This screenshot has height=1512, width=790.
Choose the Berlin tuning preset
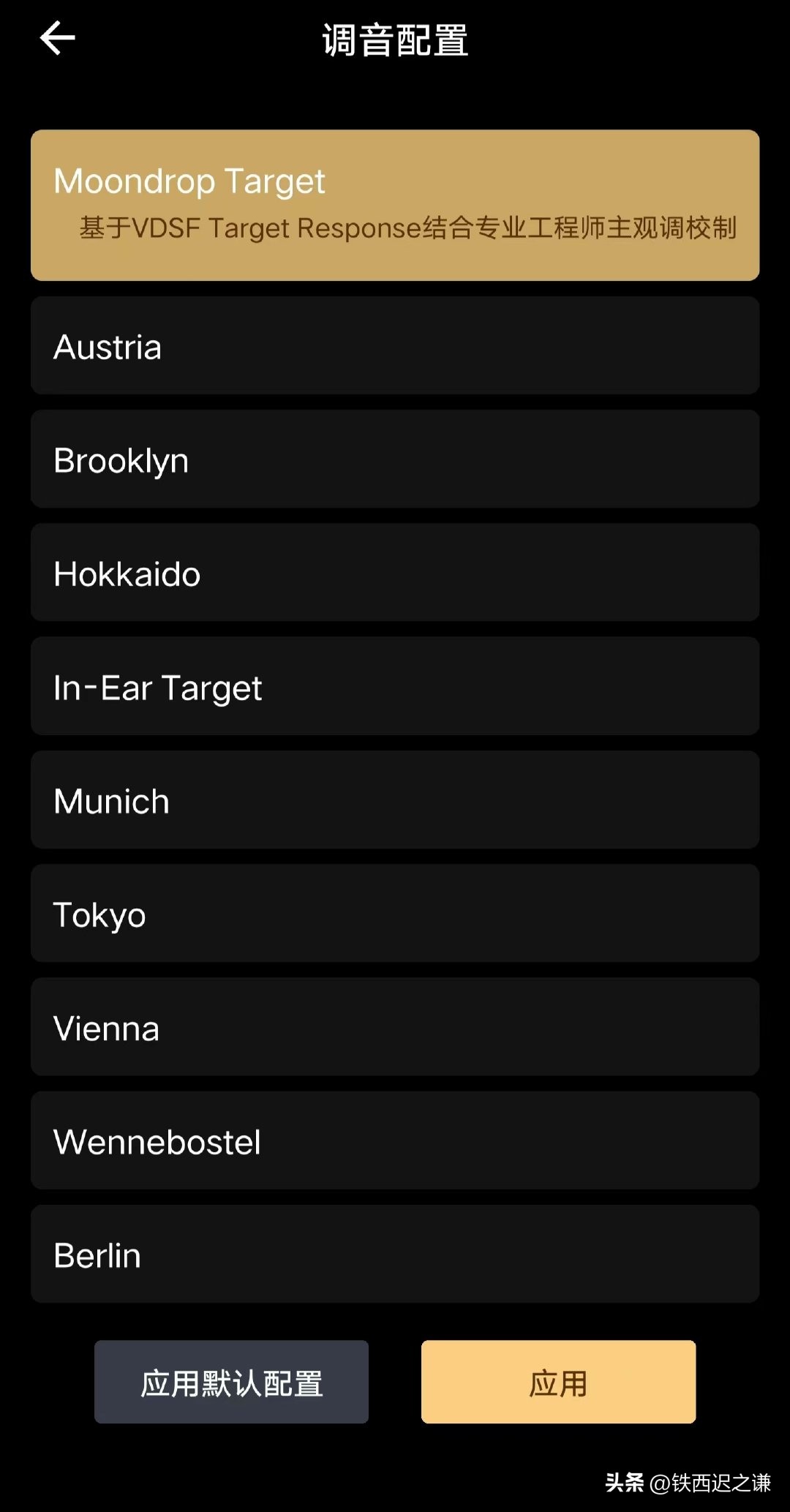pos(395,1254)
